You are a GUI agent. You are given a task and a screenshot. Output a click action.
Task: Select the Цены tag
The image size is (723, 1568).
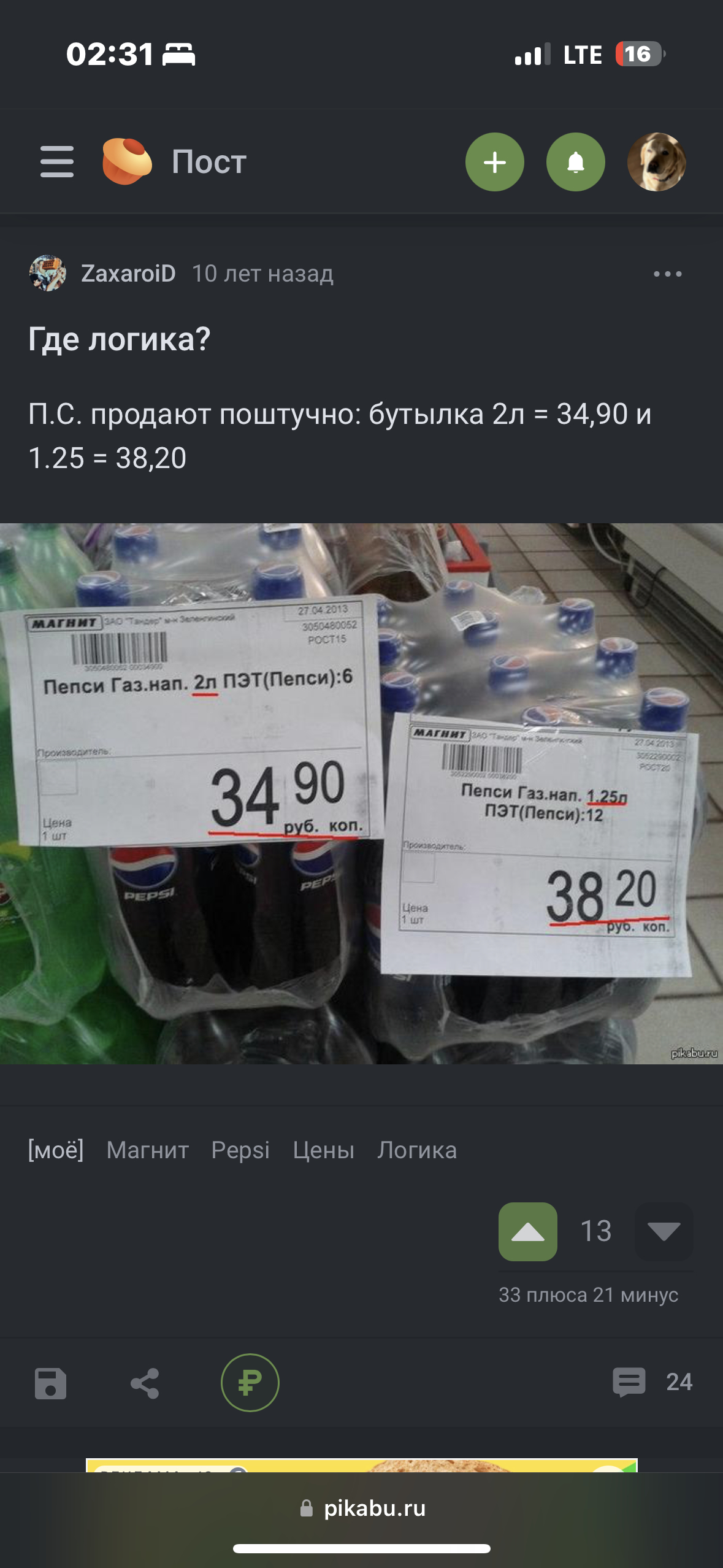(x=323, y=1150)
